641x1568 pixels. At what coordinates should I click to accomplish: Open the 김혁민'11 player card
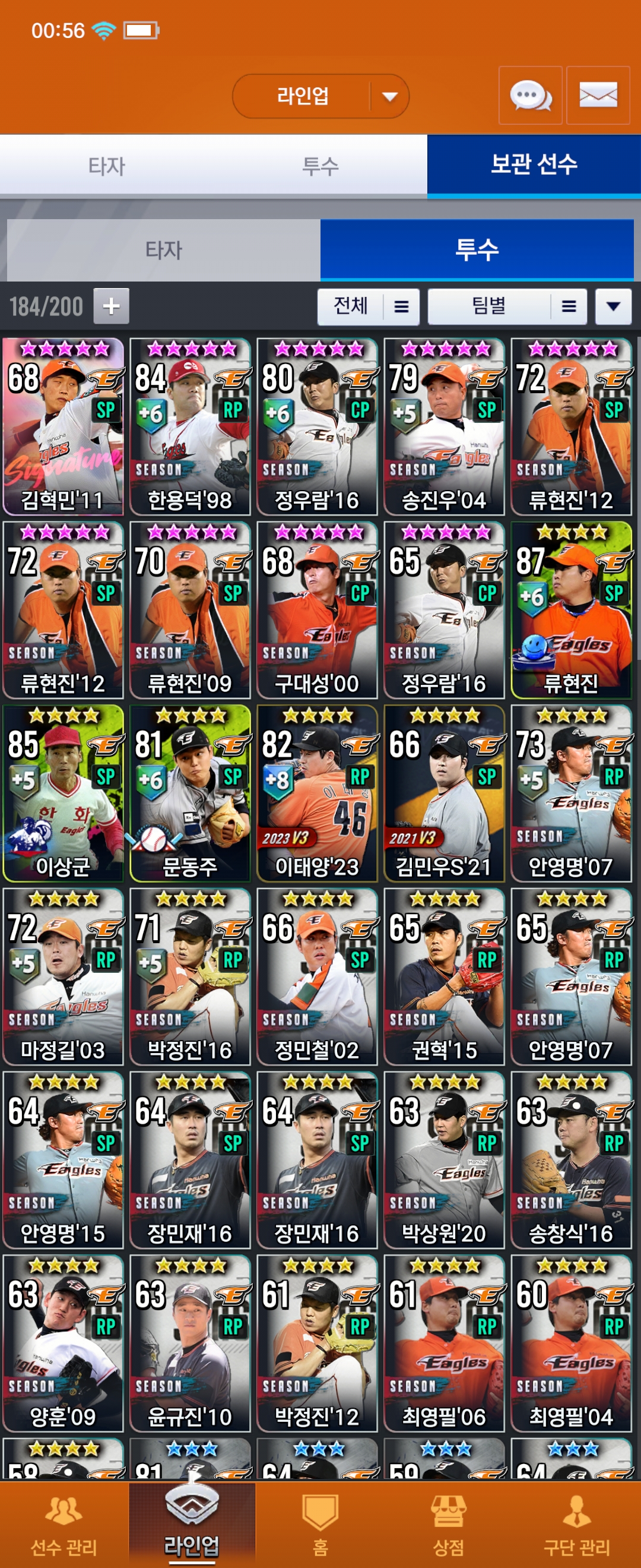(64, 426)
